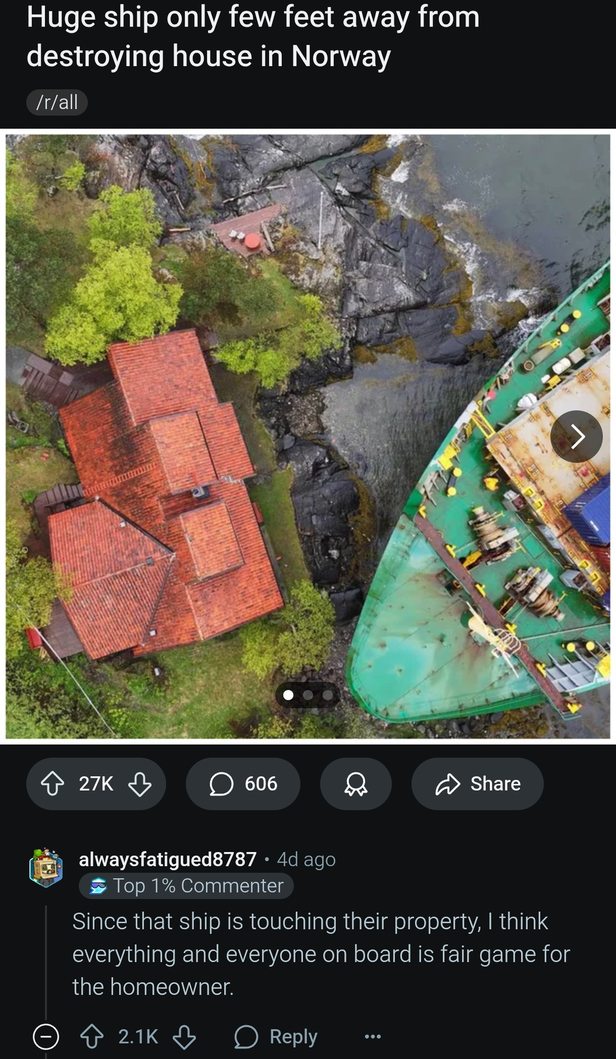Image resolution: width=616 pixels, height=1059 pixels.
Task: Share this post
Action: tap(477, 784)
